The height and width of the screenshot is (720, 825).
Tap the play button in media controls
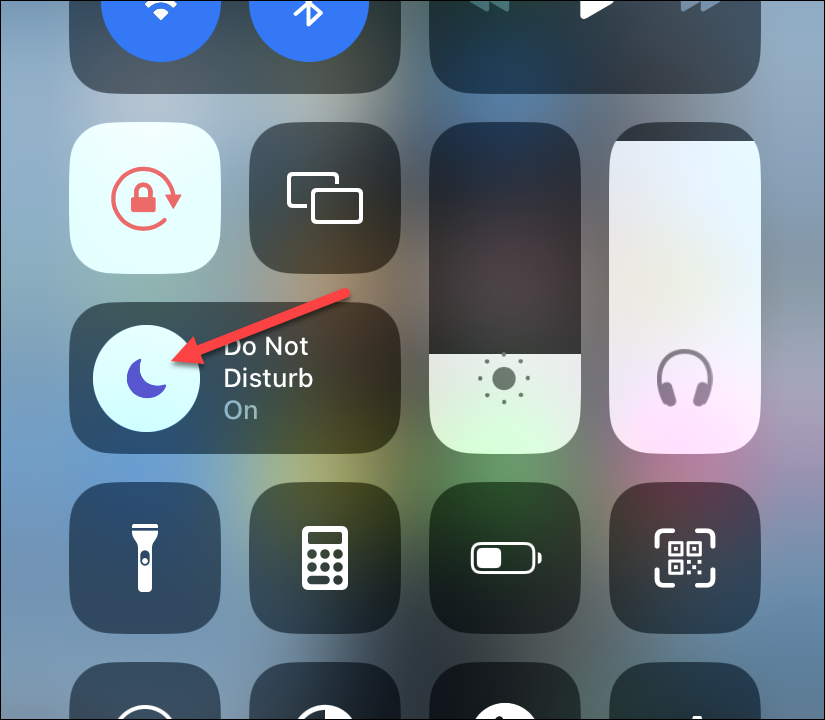click(x=596, y=10)
